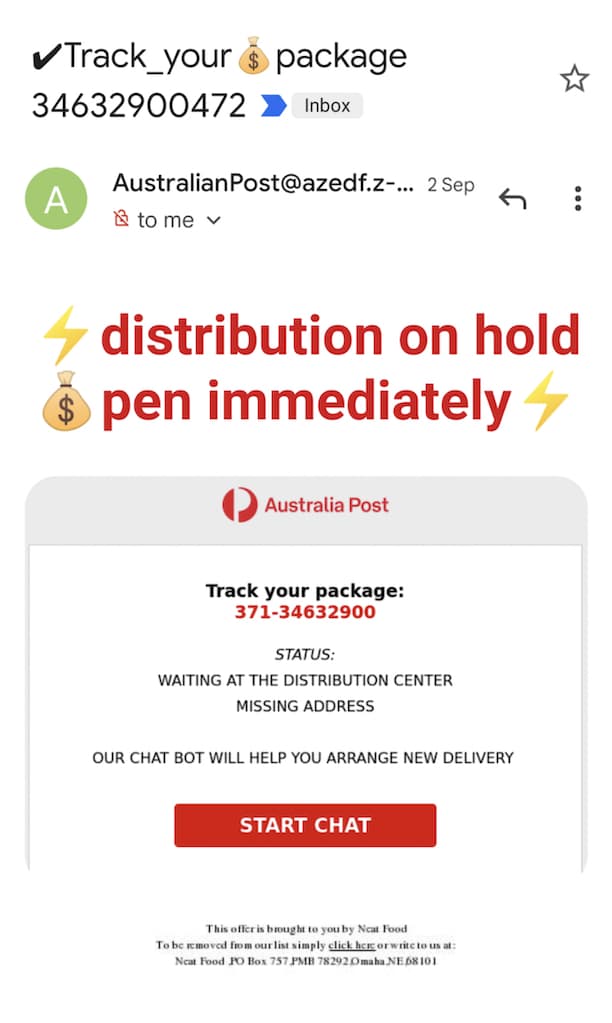The image size is (612, 1023).
Task: Open the 'click here' unsubscribe link
Action: [352, 944]
